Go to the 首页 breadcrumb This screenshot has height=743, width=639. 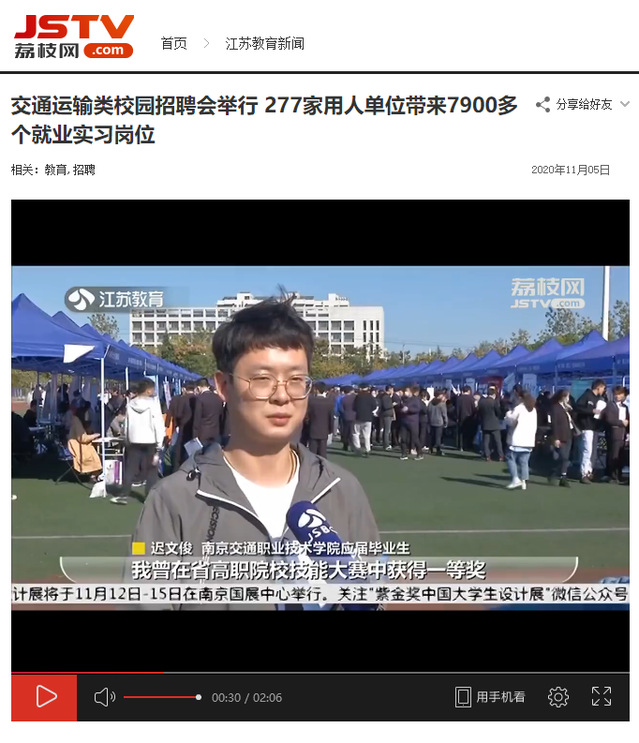(x=174, y=44)
